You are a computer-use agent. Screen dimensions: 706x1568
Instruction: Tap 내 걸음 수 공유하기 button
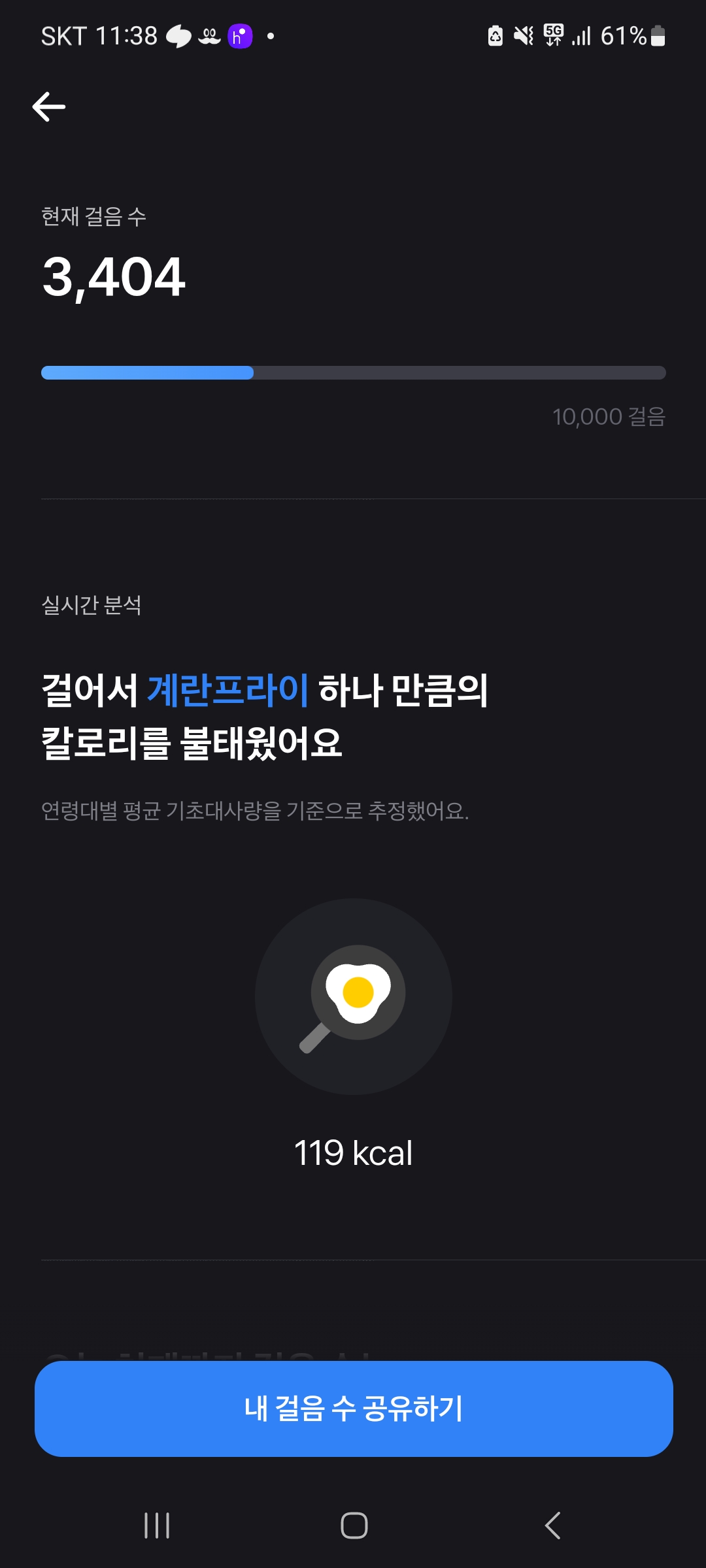coord(354,1409)
